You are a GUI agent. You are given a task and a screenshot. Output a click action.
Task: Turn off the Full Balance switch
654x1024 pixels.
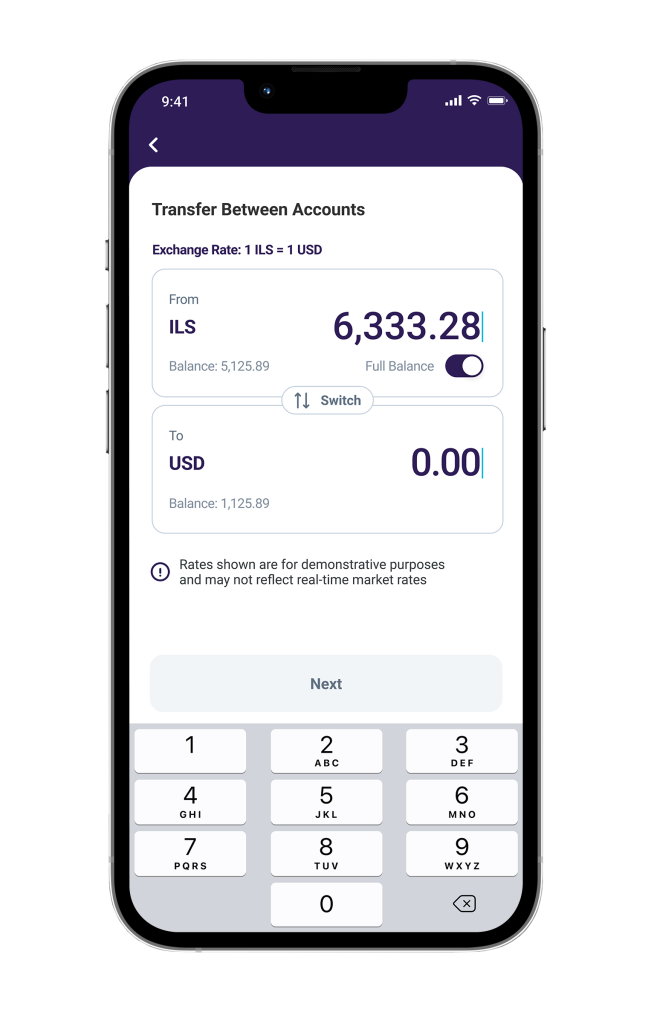click(x=464, y=366)
